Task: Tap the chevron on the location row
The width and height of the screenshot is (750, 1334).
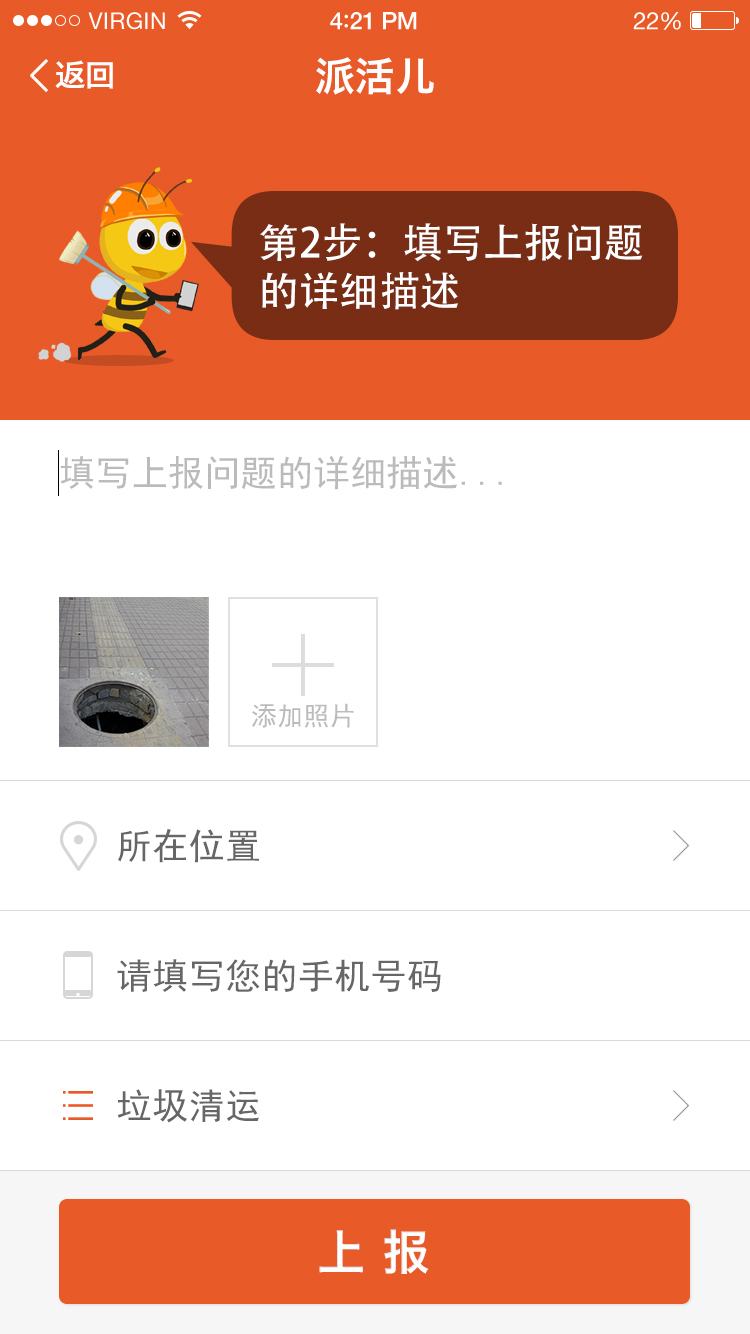Action: point(681,845)
